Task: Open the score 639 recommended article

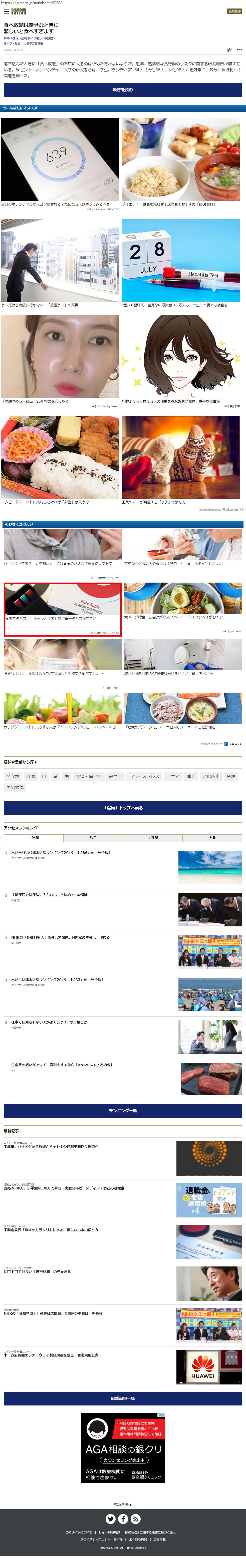Action: tap(60, 160)
